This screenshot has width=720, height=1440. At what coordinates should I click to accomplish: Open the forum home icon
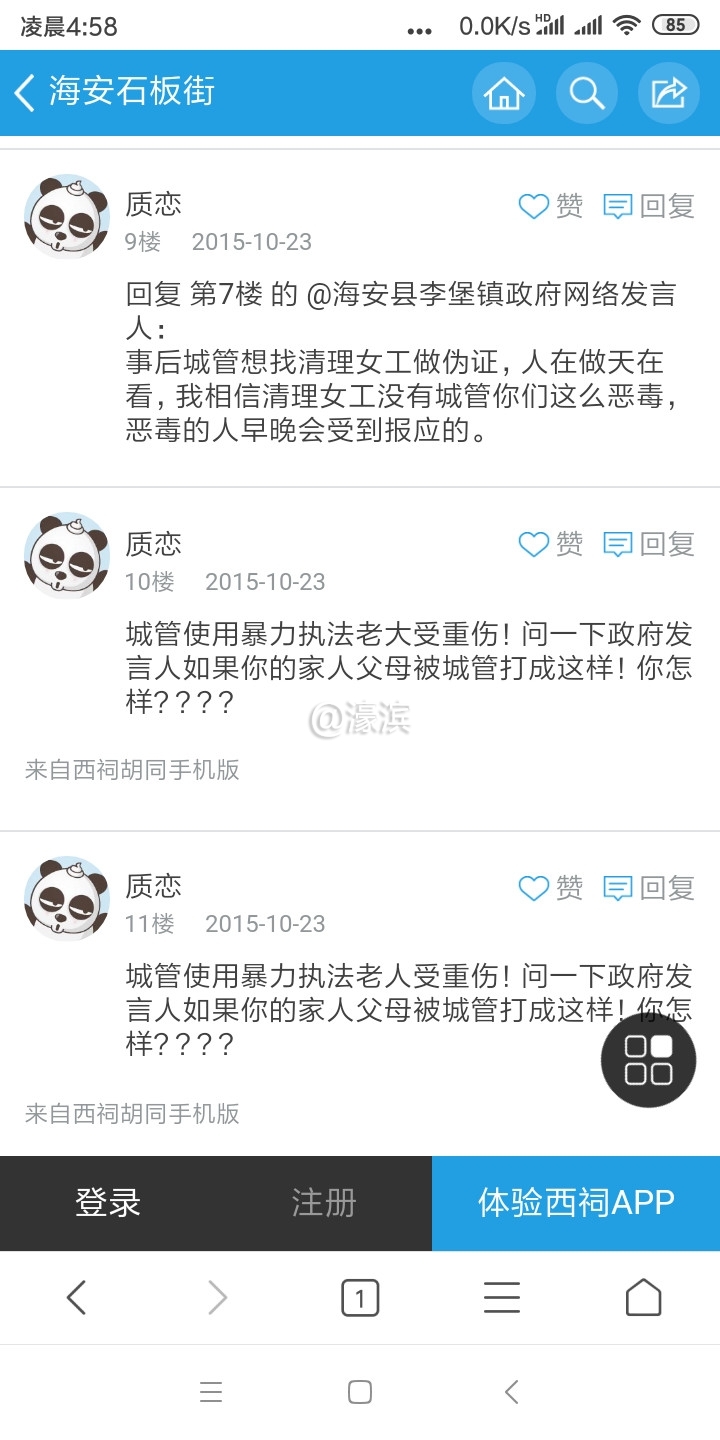(x=504, y=93)
